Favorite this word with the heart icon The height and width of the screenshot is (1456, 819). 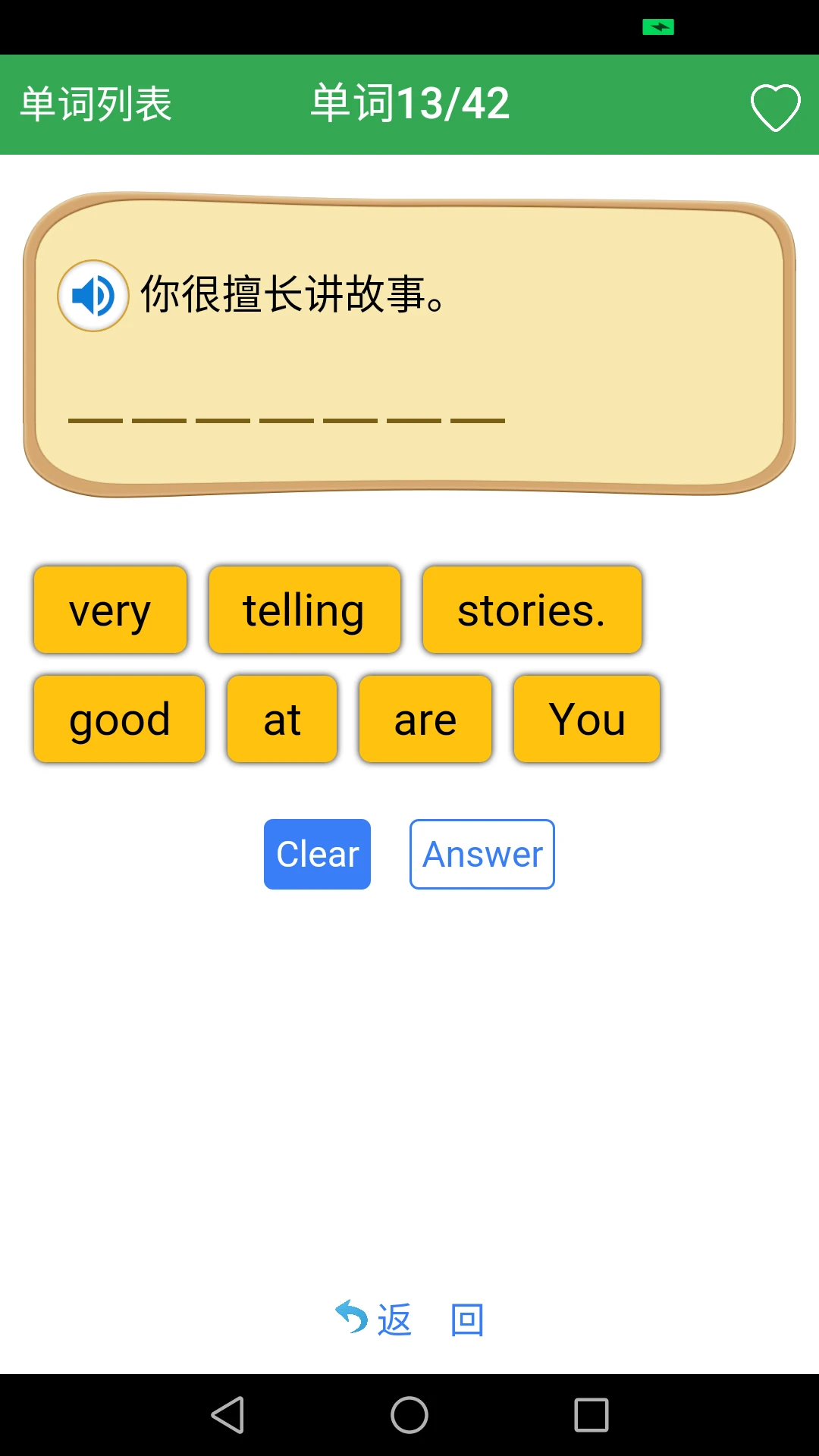(x=775, y=107)
